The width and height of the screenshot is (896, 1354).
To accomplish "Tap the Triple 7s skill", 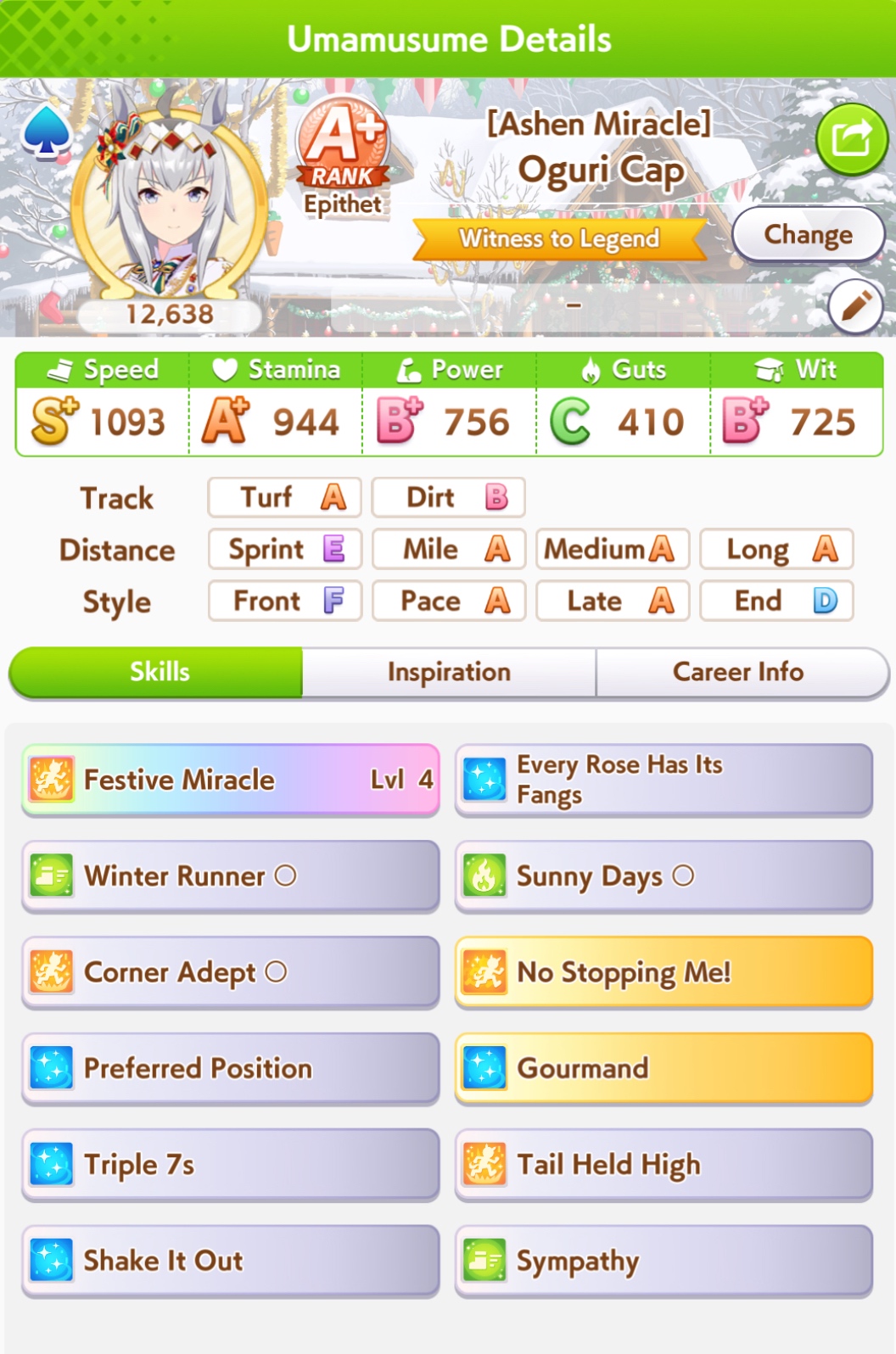I will (x=231, y=1165).
